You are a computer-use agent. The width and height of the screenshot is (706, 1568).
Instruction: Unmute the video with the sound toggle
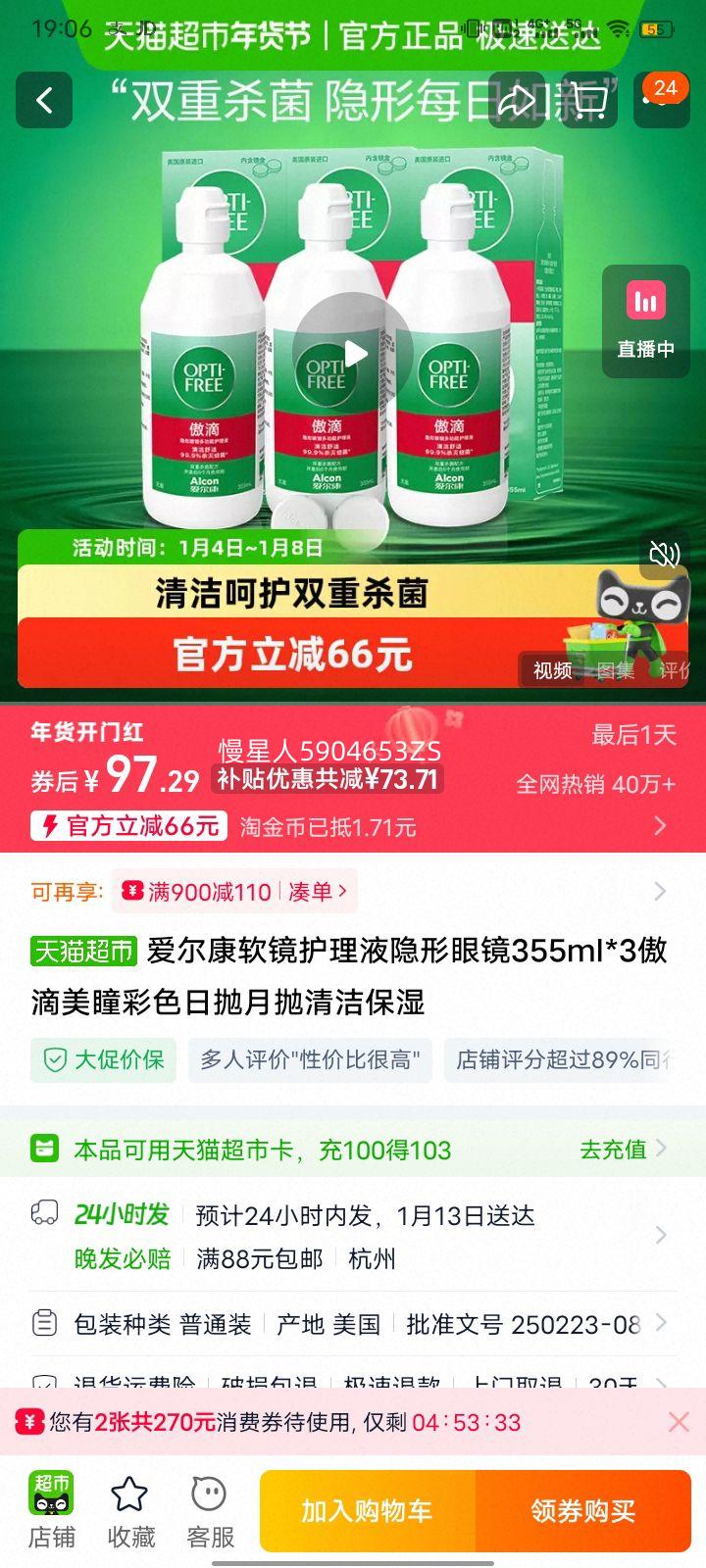tap(664, 554)
